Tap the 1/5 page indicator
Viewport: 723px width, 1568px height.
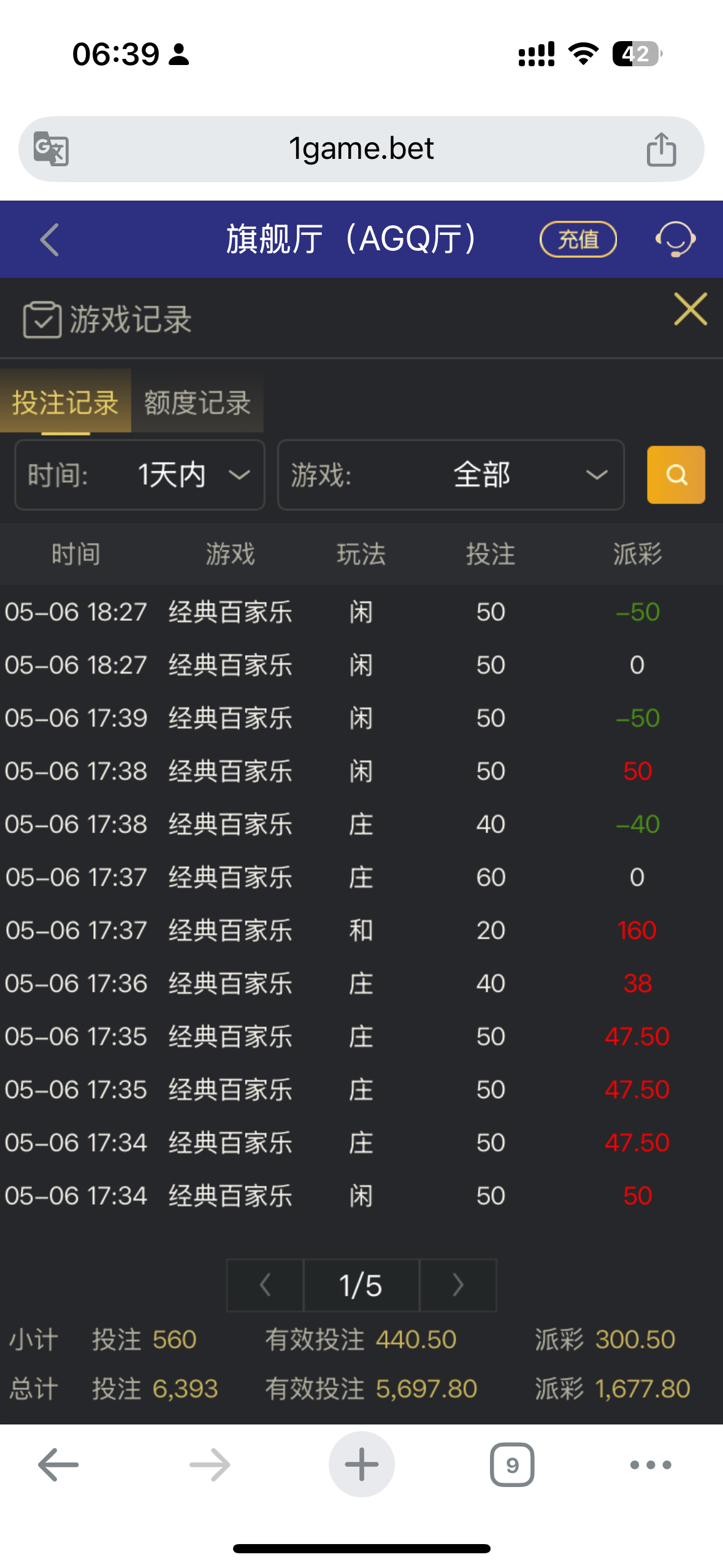361,1285
